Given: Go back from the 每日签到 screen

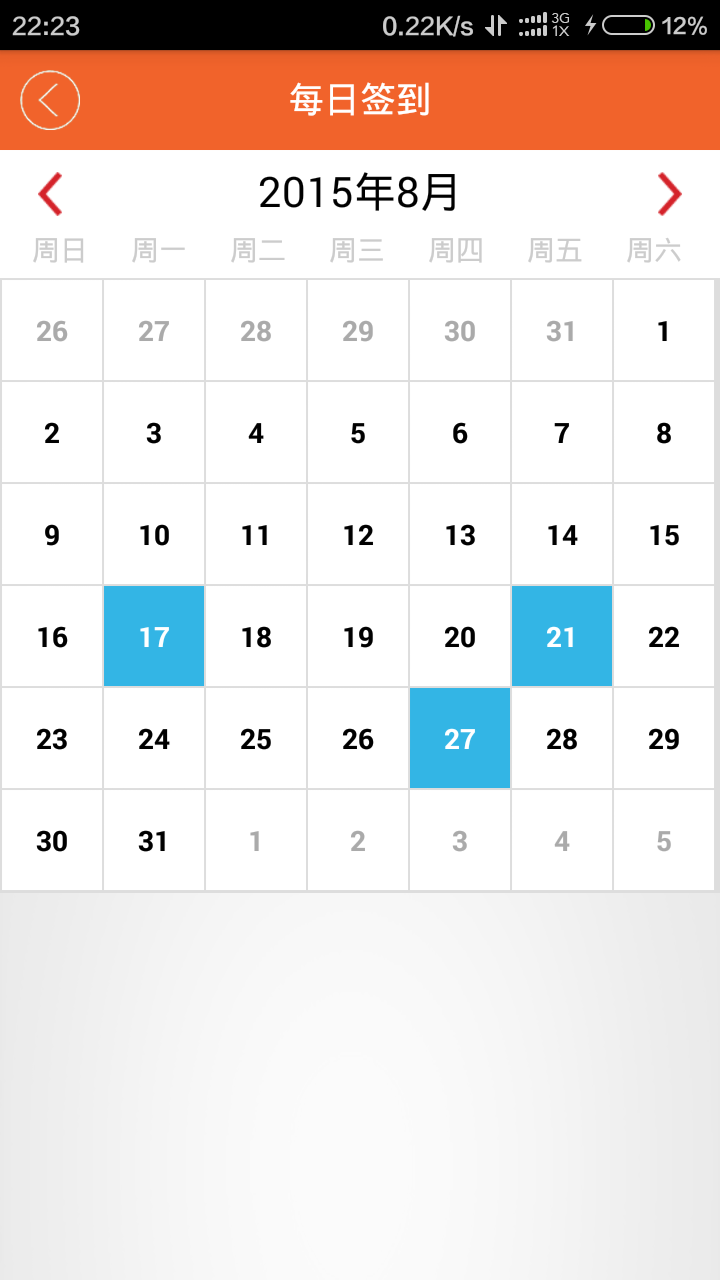Looking at the screenshot, I should tap(50, 100).
